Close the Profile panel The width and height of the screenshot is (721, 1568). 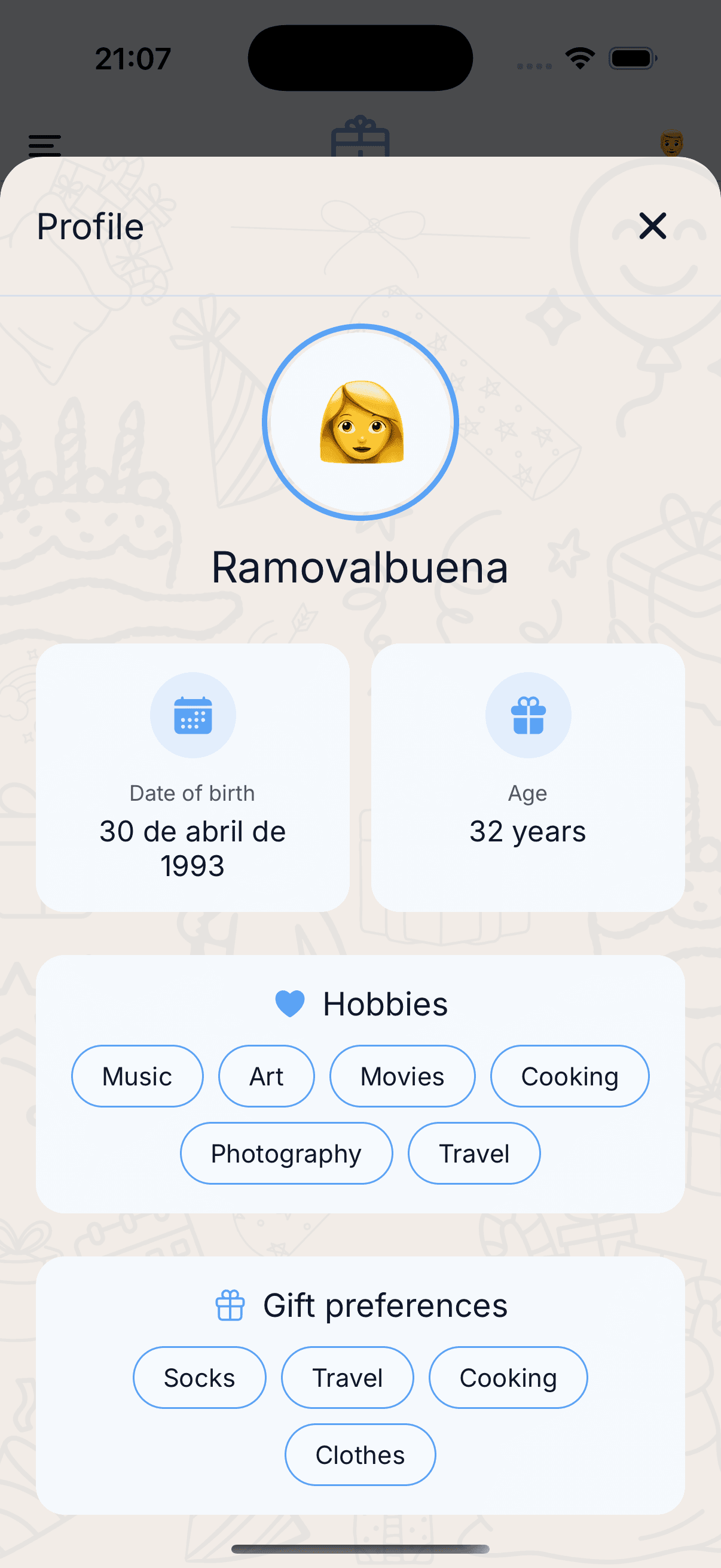coord(652,226)
